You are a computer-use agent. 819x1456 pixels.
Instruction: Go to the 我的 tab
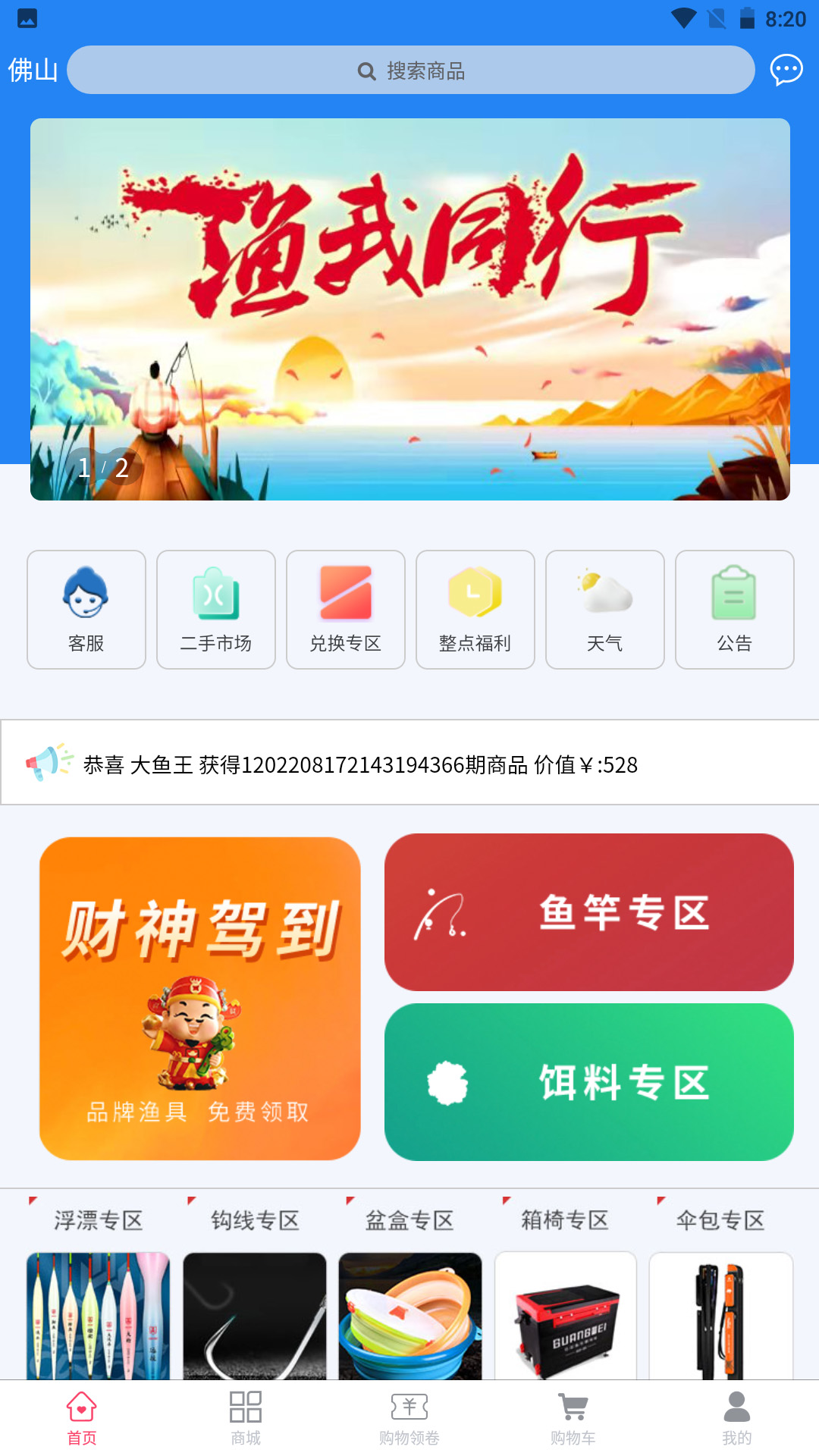736,1417
